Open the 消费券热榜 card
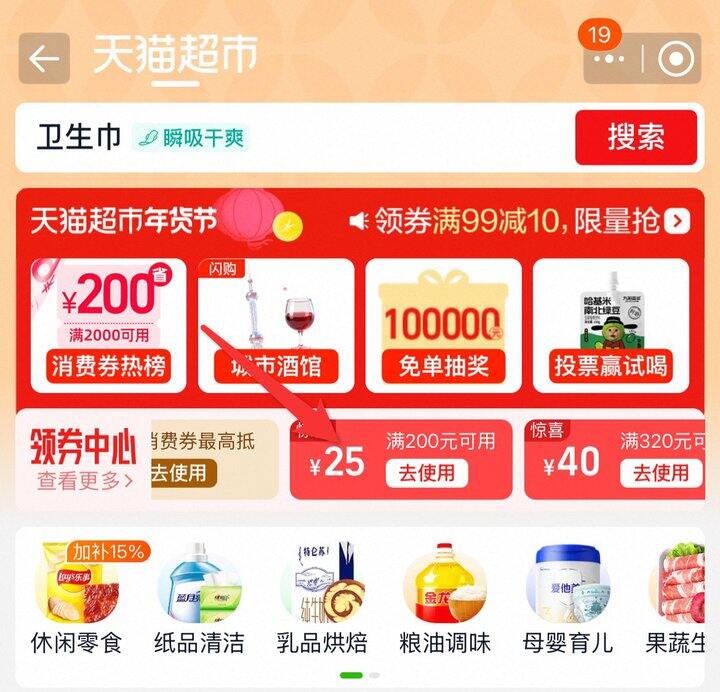Viewport: 720px width, 692px height. point(108,324)
